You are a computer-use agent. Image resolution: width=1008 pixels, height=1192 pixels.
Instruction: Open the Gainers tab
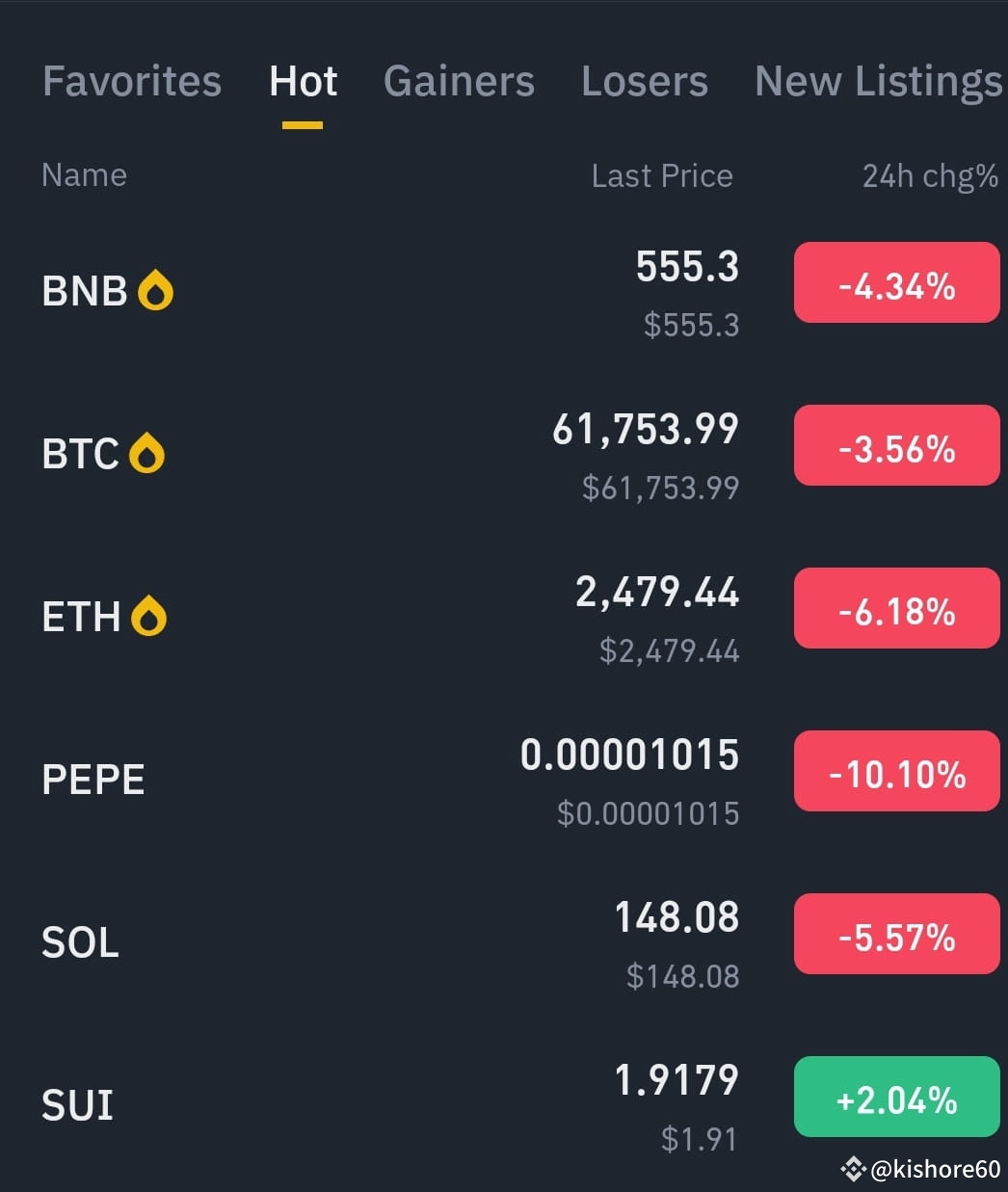pos(459,82)
